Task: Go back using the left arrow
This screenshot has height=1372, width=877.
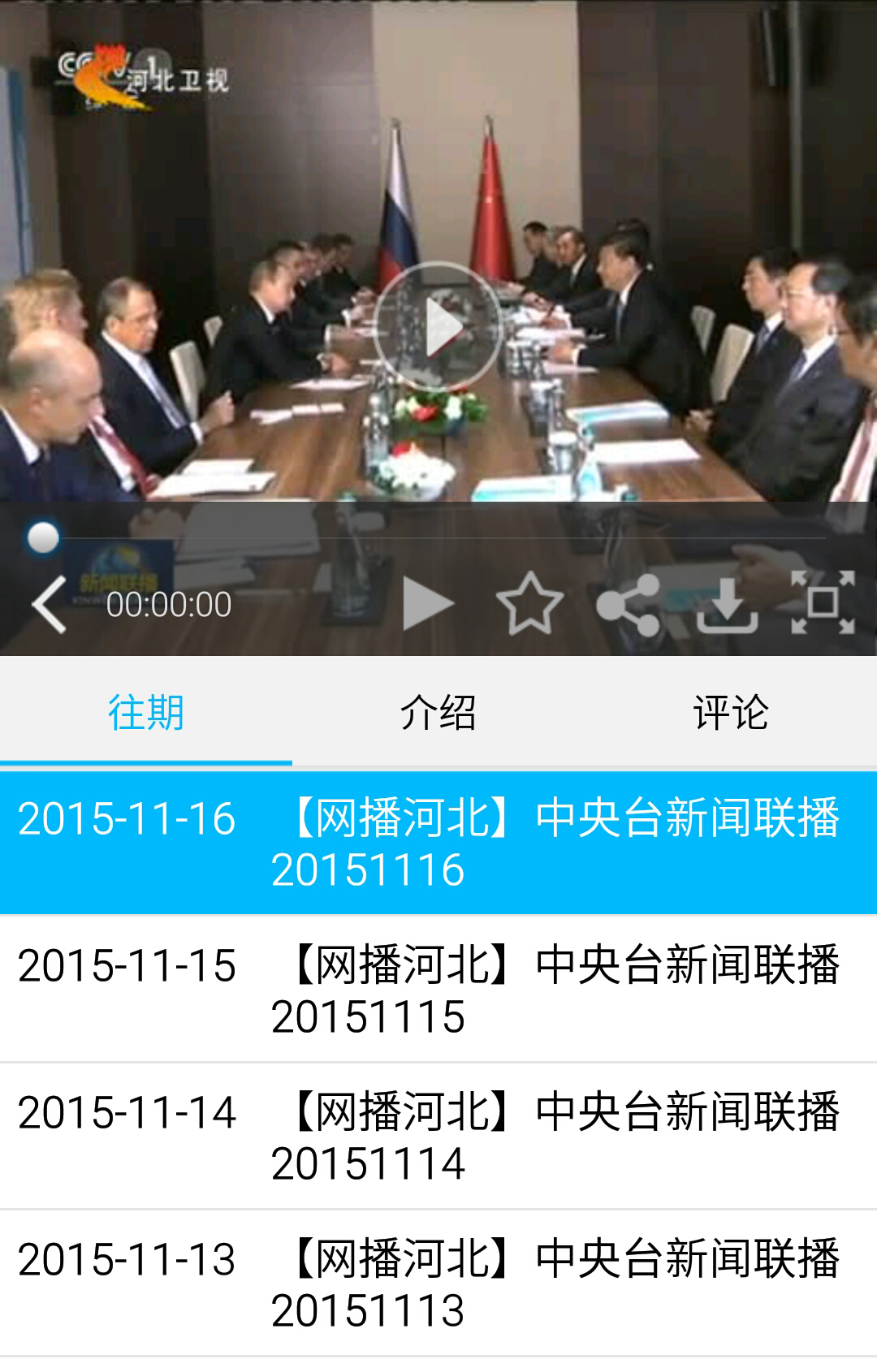Action: 49,604
